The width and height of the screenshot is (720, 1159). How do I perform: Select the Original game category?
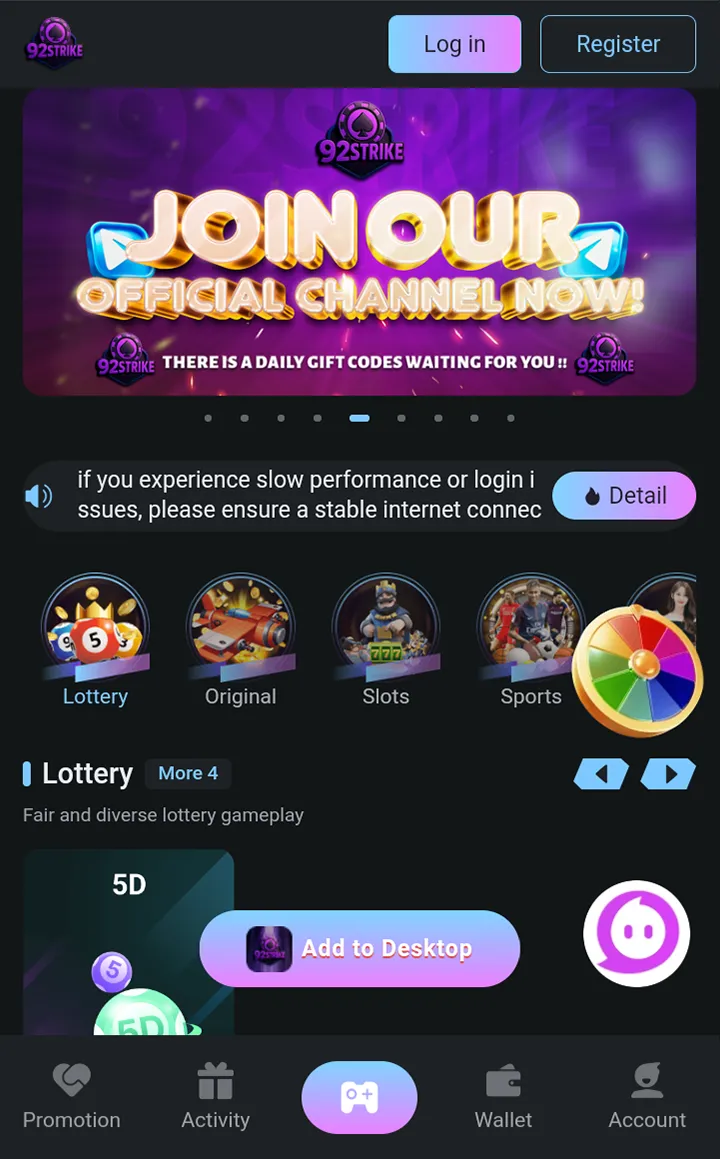point(240,640)
